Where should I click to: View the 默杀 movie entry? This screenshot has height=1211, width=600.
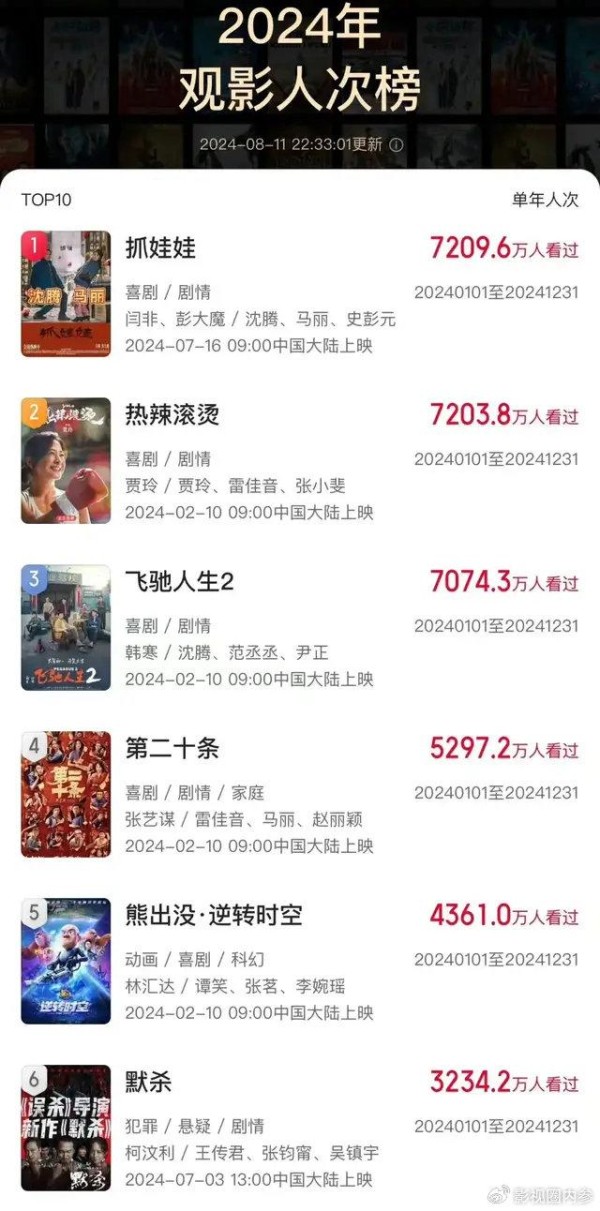coord(300,1129)
